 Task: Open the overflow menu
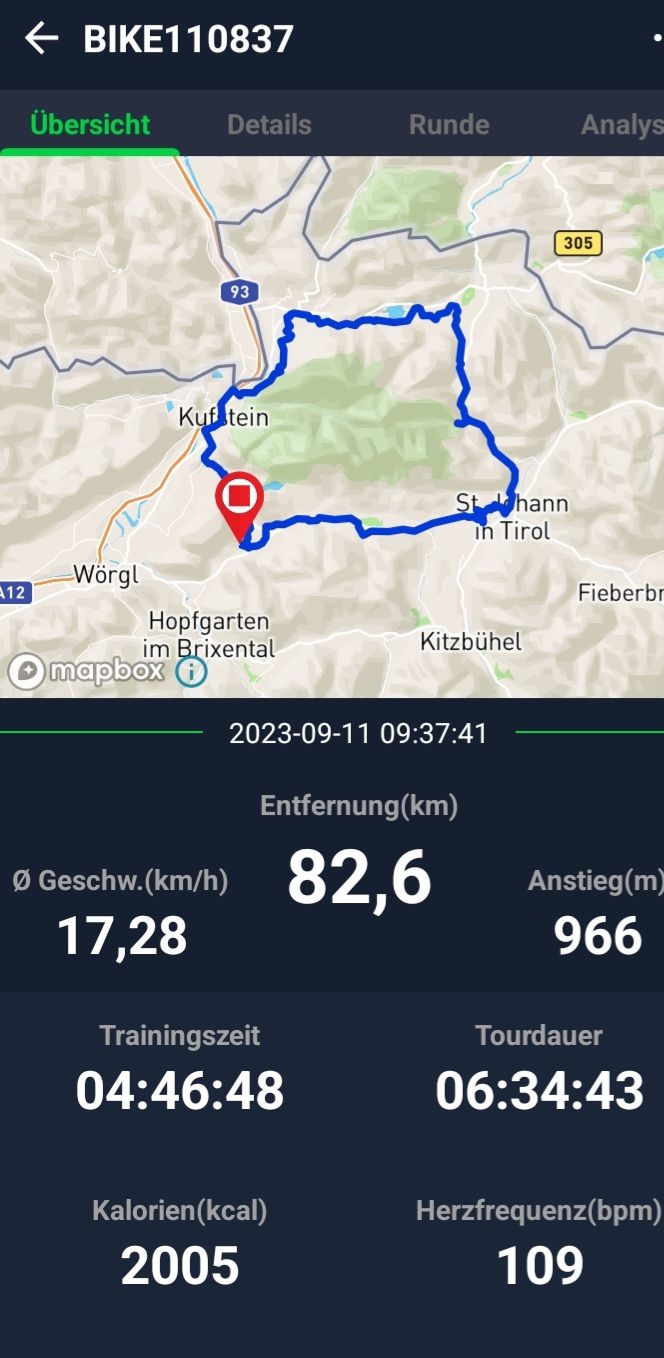(x=656, y=39)
